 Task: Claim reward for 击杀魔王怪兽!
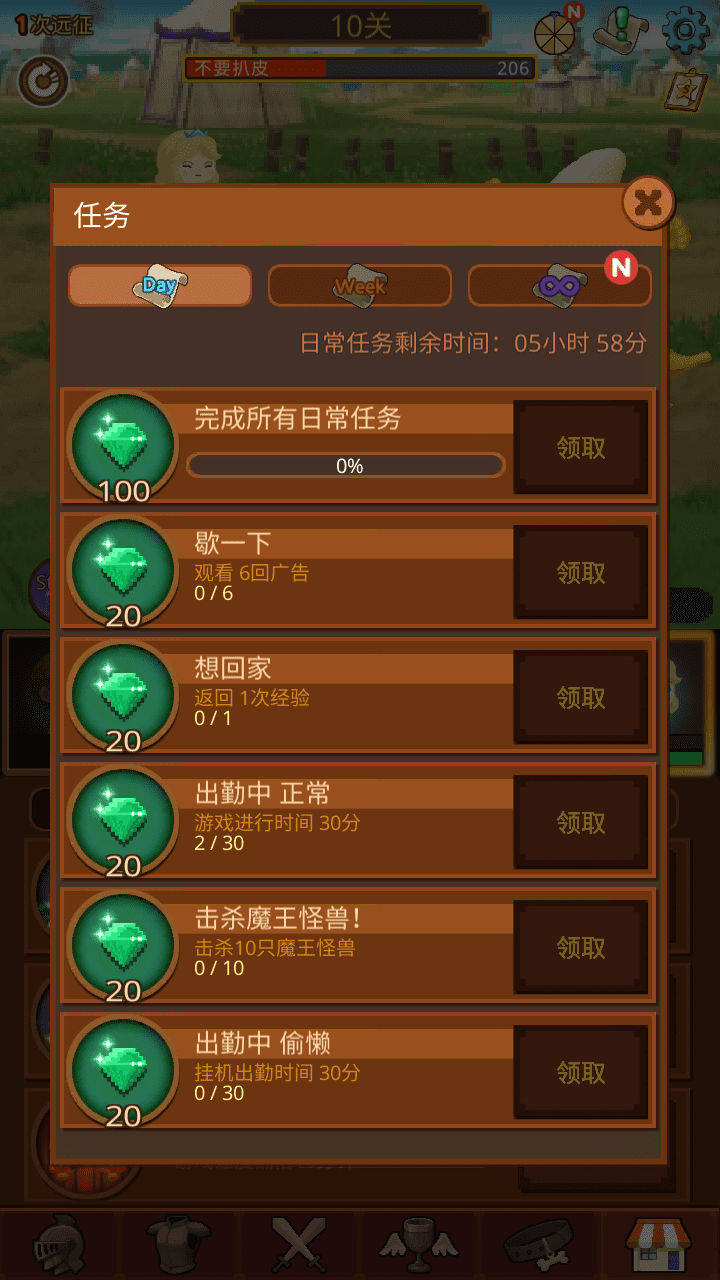tap(581, 947)
